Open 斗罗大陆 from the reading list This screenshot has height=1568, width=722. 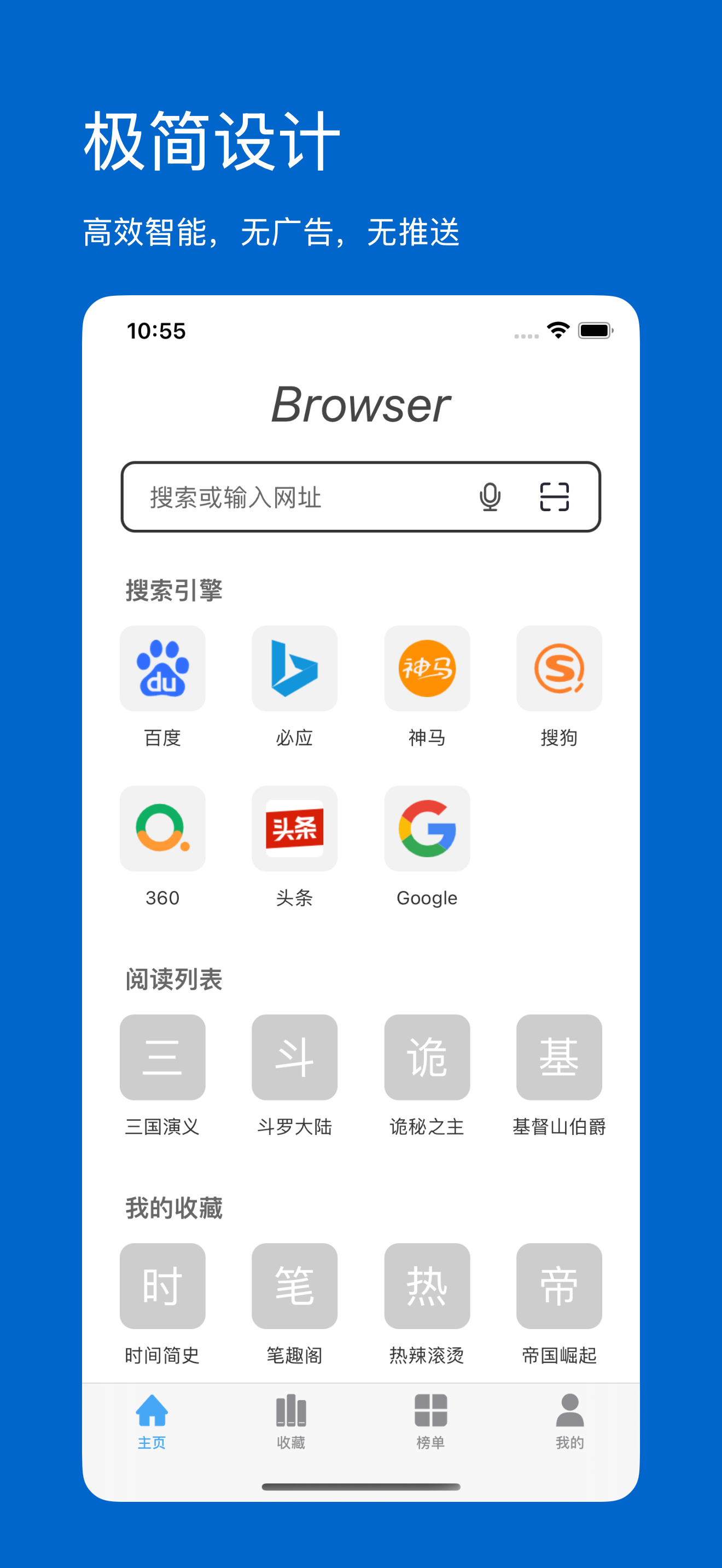(x=294, y=1057)
